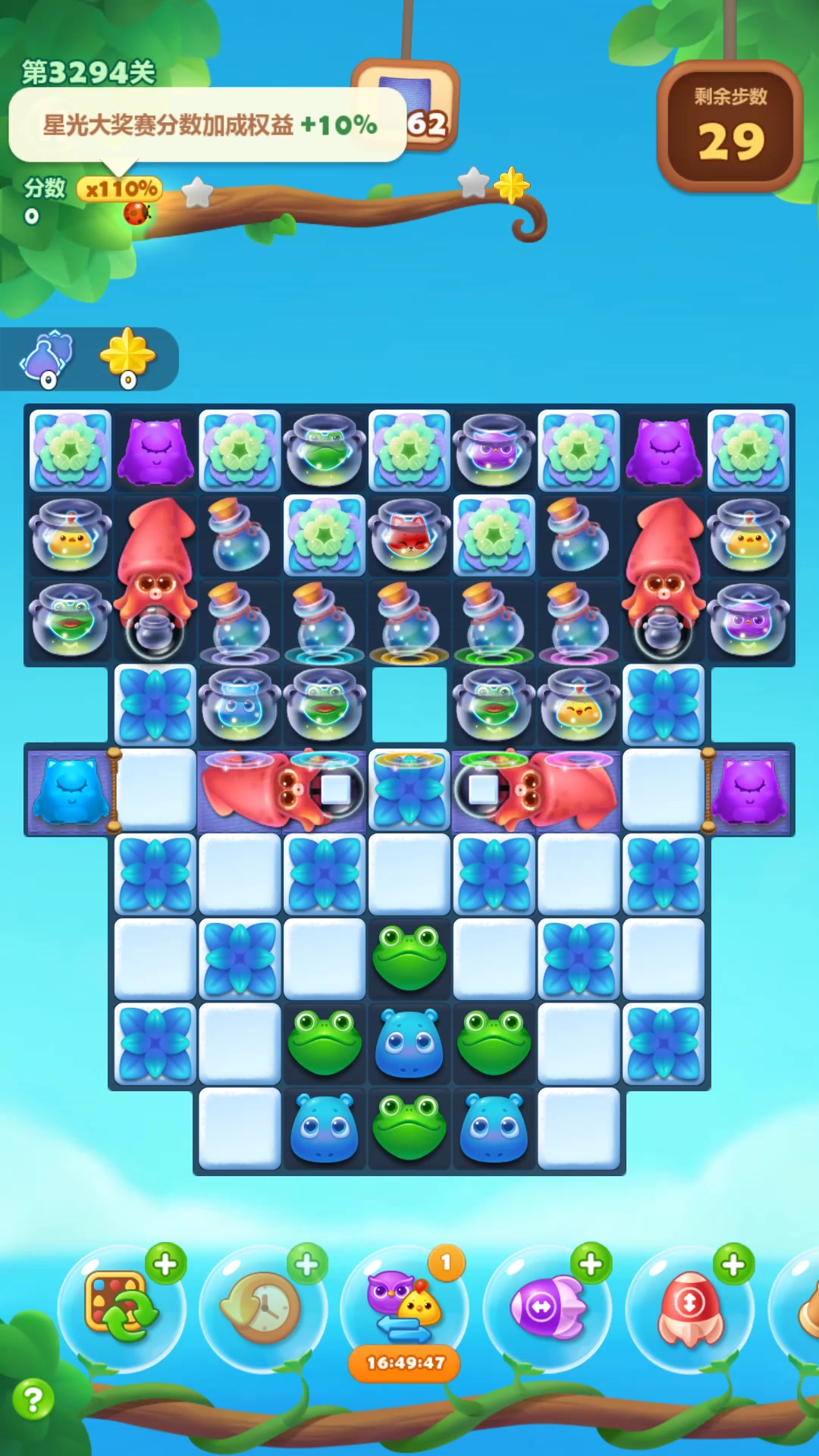Tap the lone green frog above the blue hippo

tap(409, 959)
